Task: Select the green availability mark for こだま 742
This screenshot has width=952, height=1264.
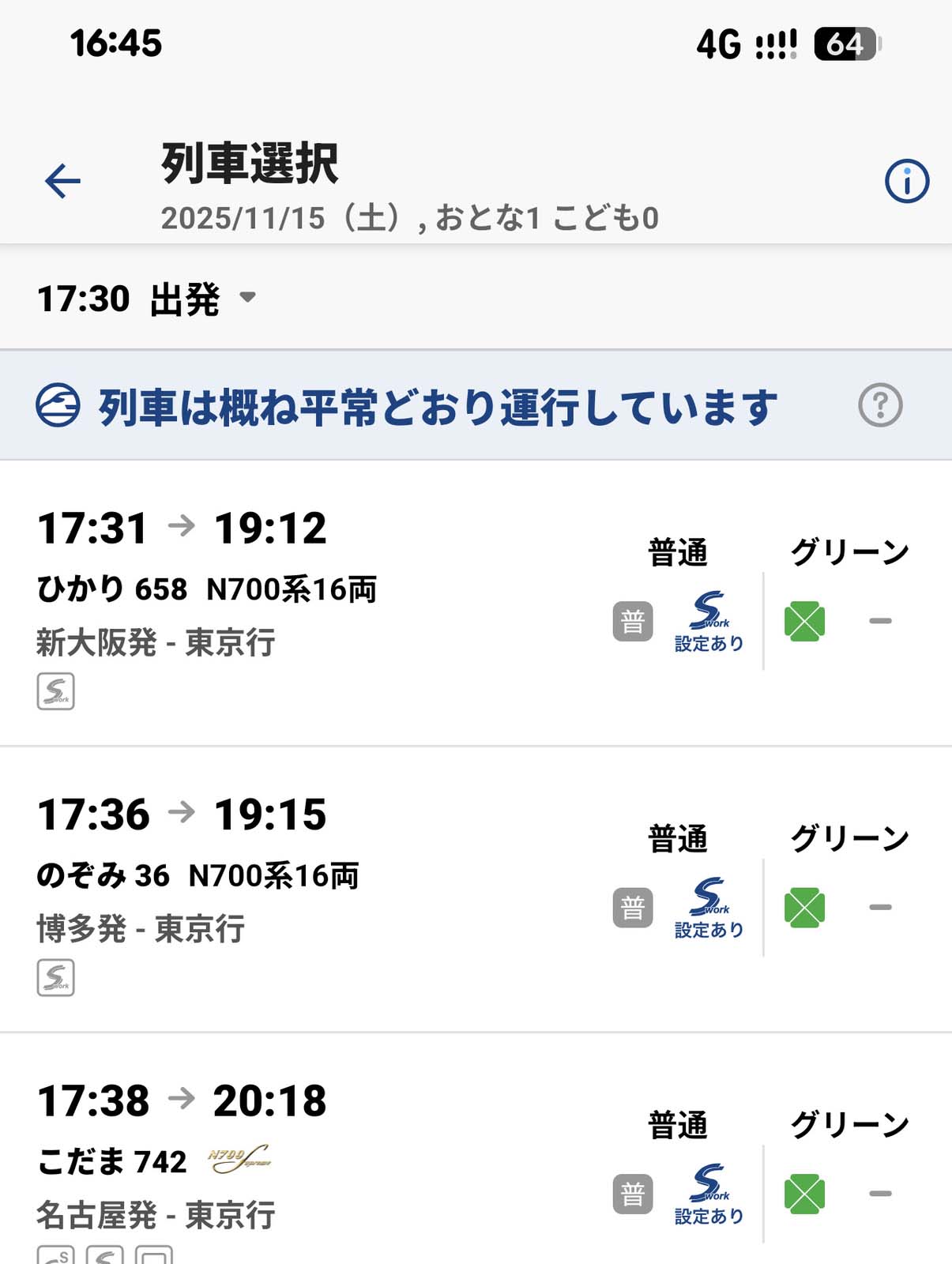Action: pos(803,1193)
